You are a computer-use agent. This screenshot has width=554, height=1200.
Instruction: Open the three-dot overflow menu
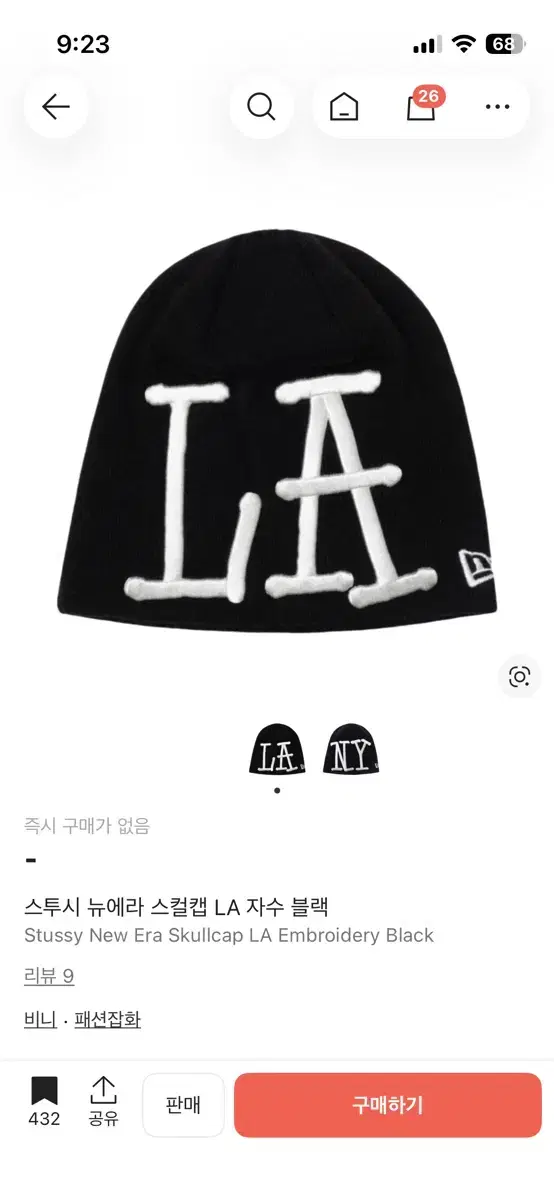point(497,107)
